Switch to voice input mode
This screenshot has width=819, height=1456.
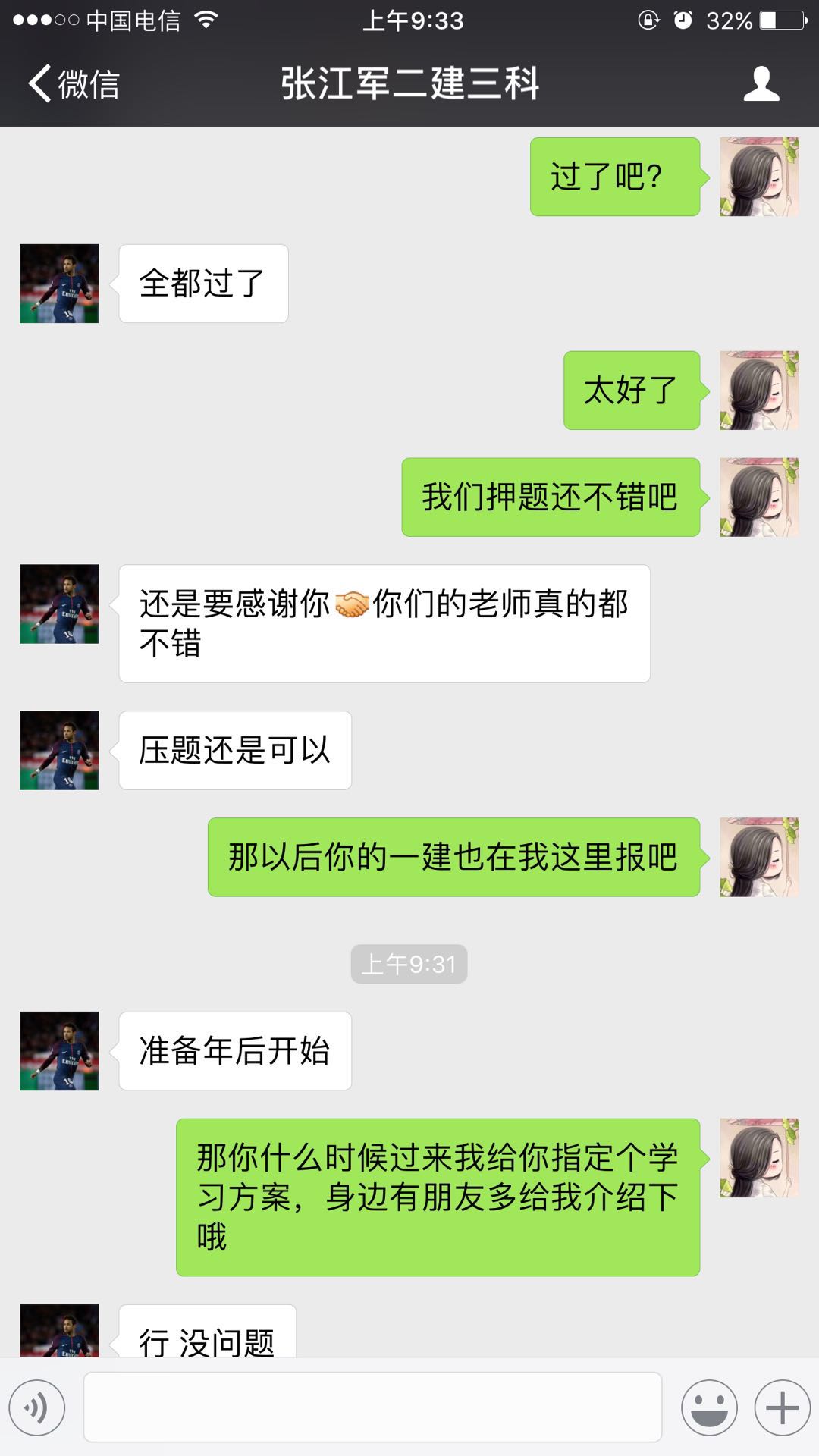click(x=37, y=1408)
